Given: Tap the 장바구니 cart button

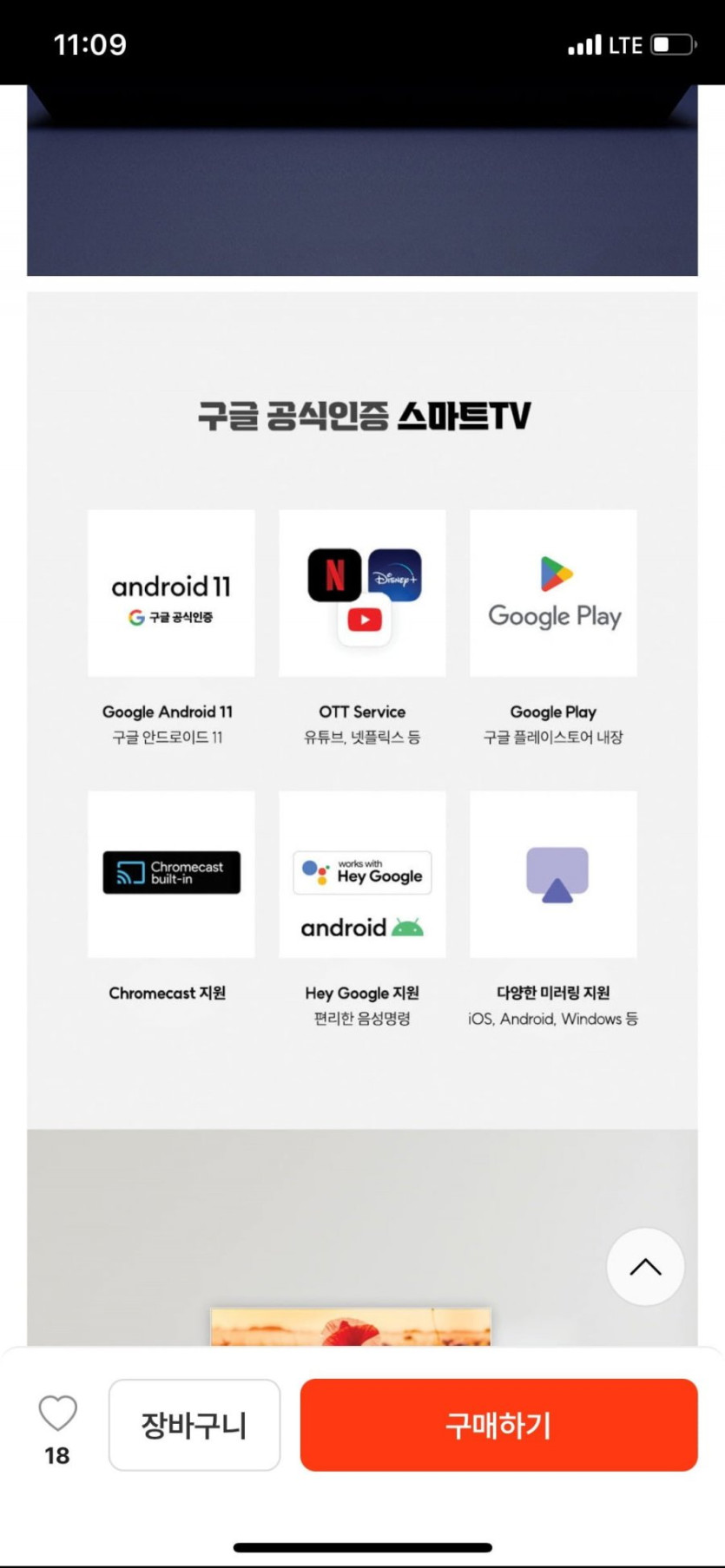Looking at the screenshot, I should 194,1425.
